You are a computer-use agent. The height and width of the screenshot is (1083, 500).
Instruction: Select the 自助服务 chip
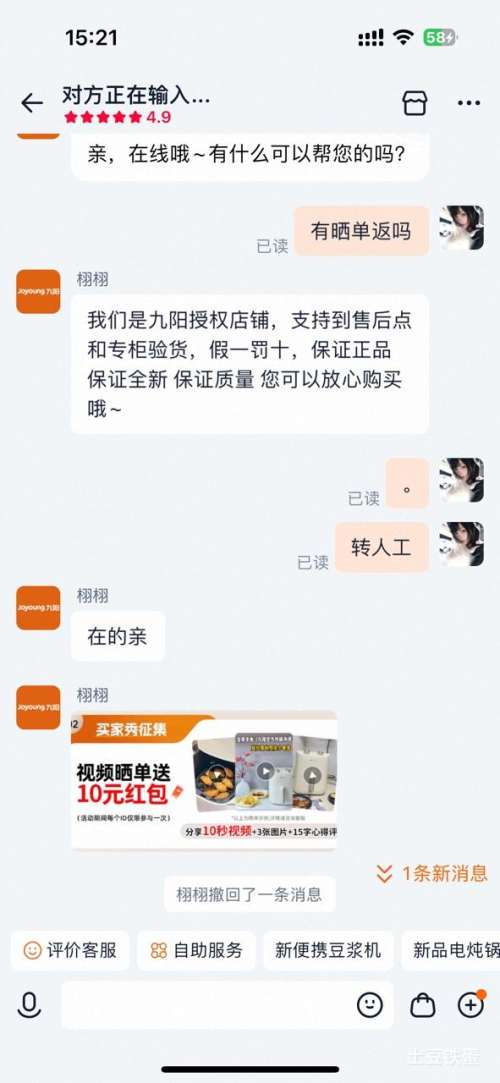(197, 950)
